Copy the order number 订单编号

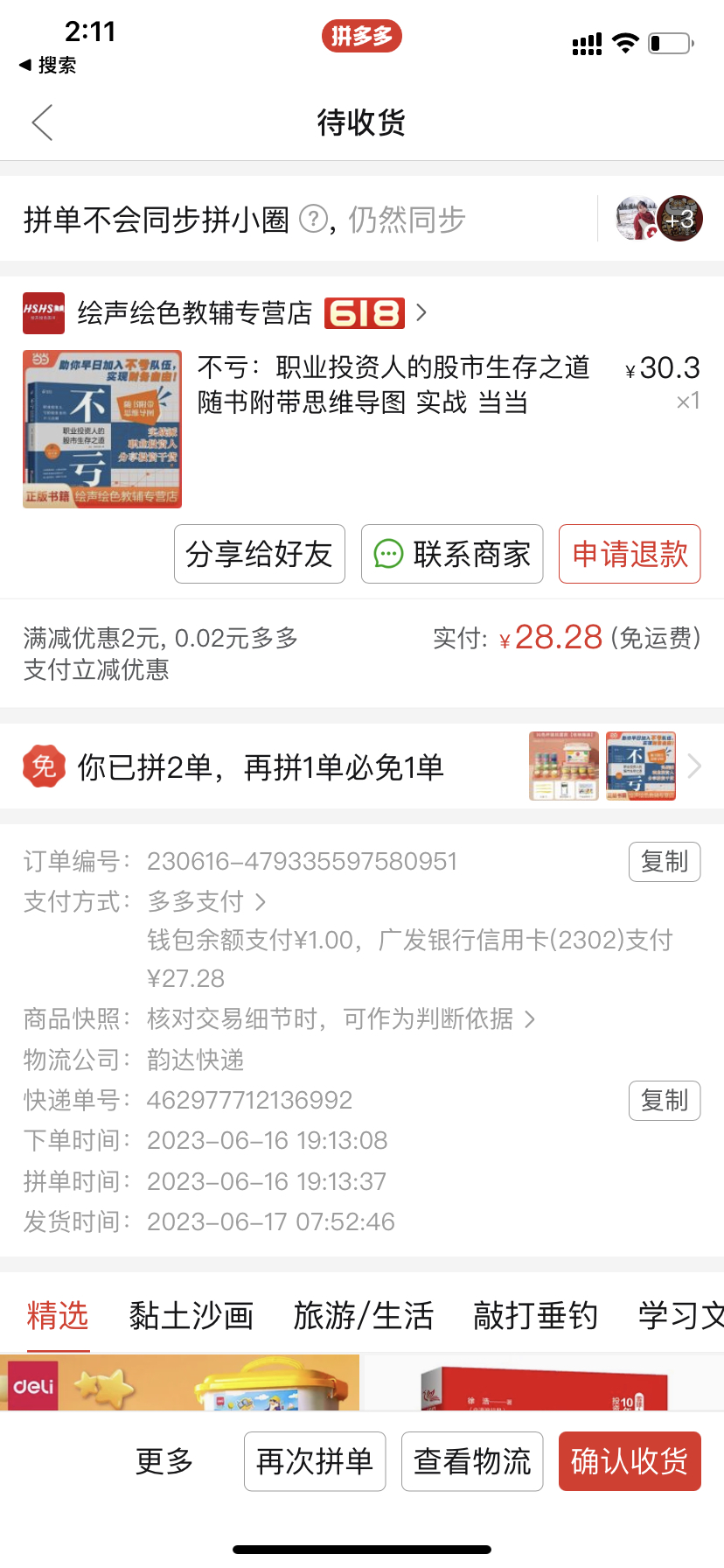(664, 862)
